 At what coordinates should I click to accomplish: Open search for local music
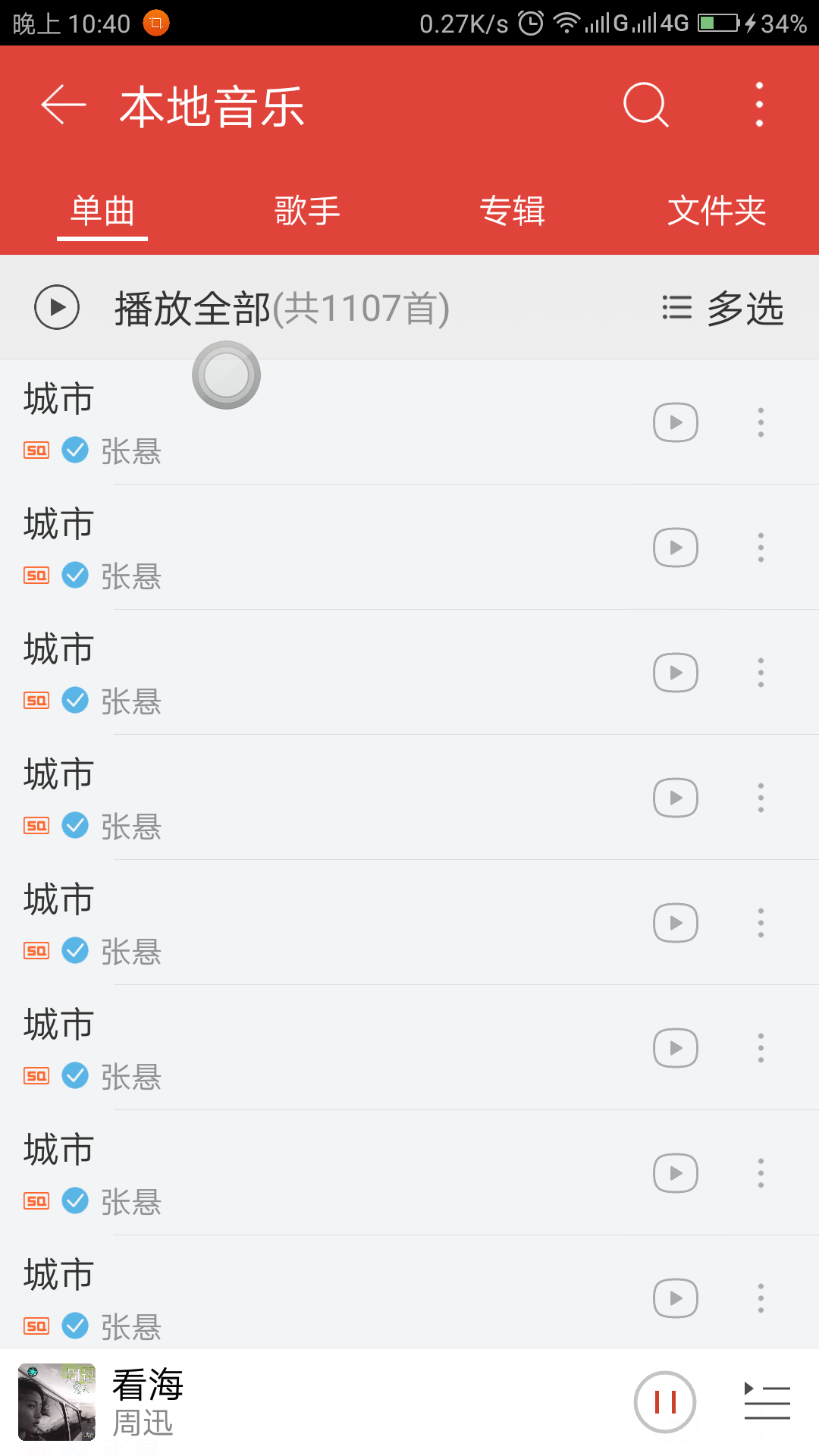pos(645,105)
